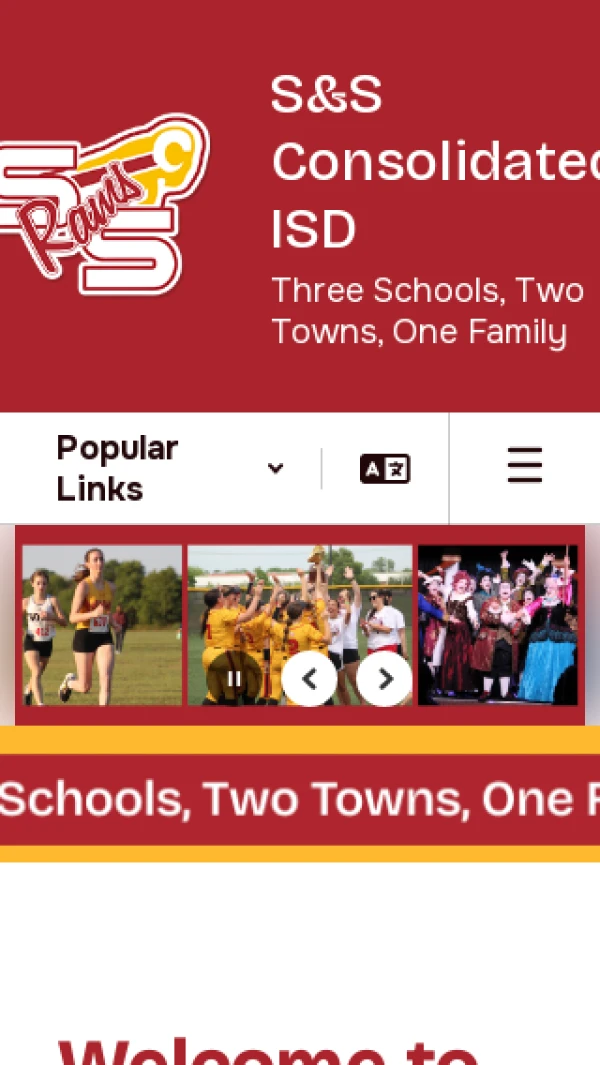Go to the previous slide

point(309,679)
